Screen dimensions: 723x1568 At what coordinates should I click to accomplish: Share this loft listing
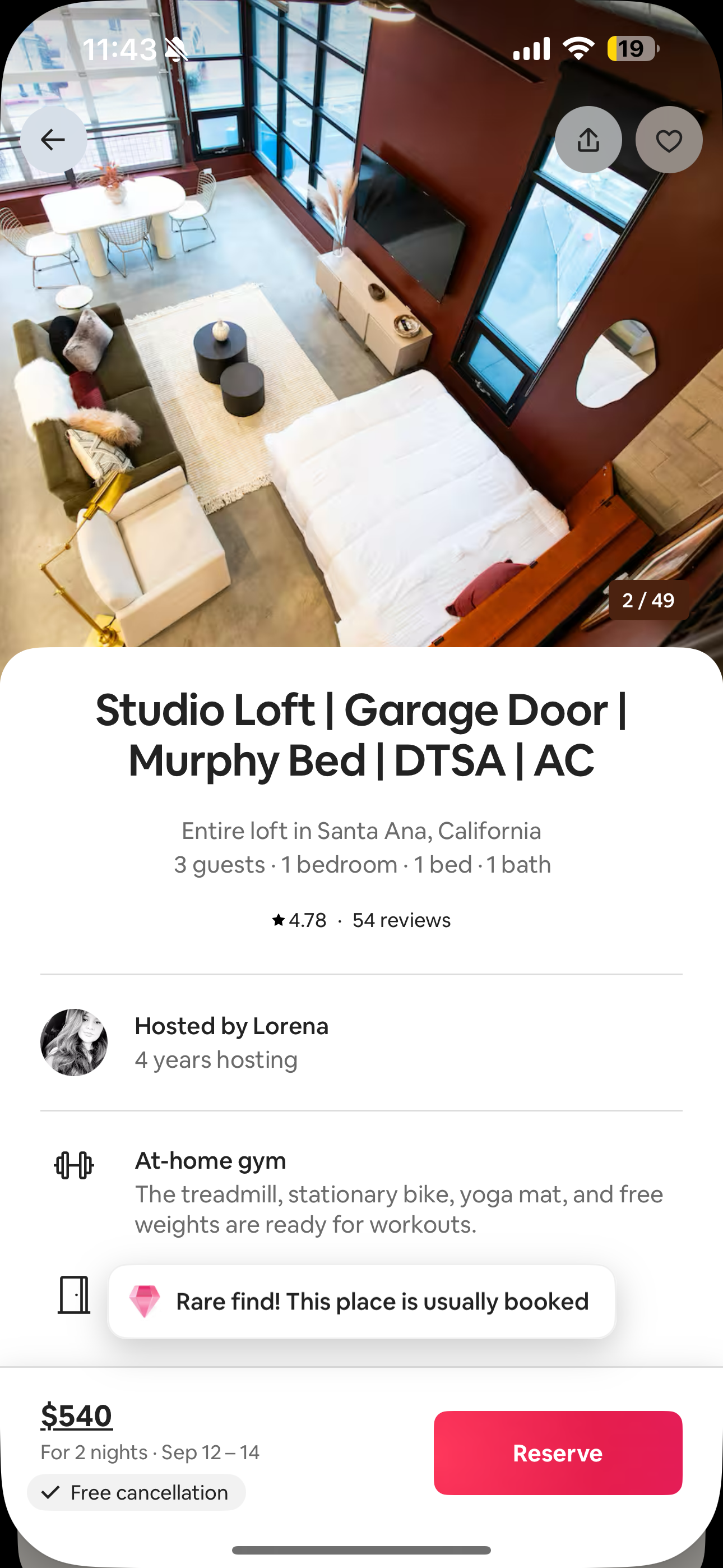pyautogui.click(x=588, y=140)
